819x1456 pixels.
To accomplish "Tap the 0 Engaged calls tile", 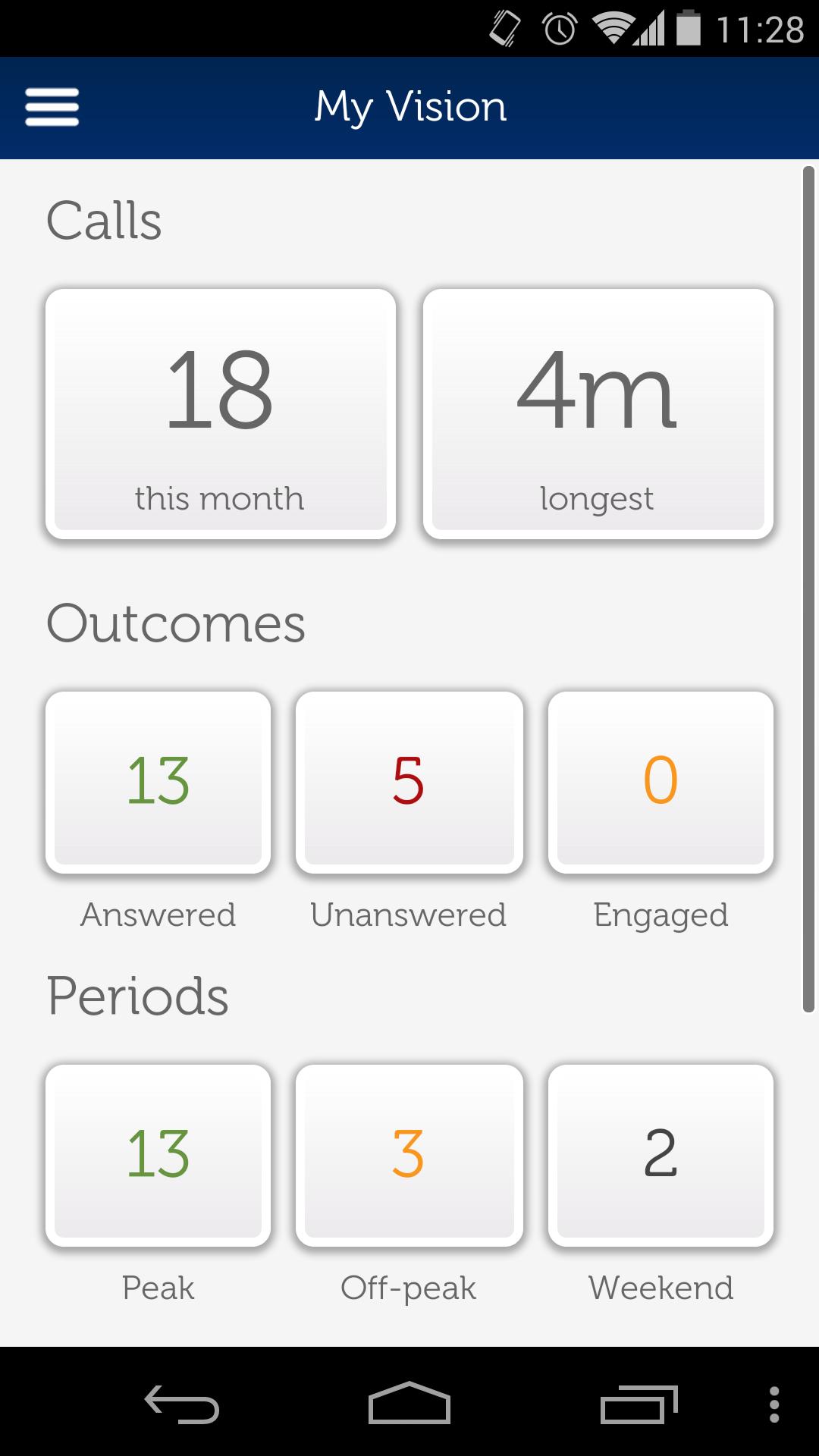I will point(661,782).
